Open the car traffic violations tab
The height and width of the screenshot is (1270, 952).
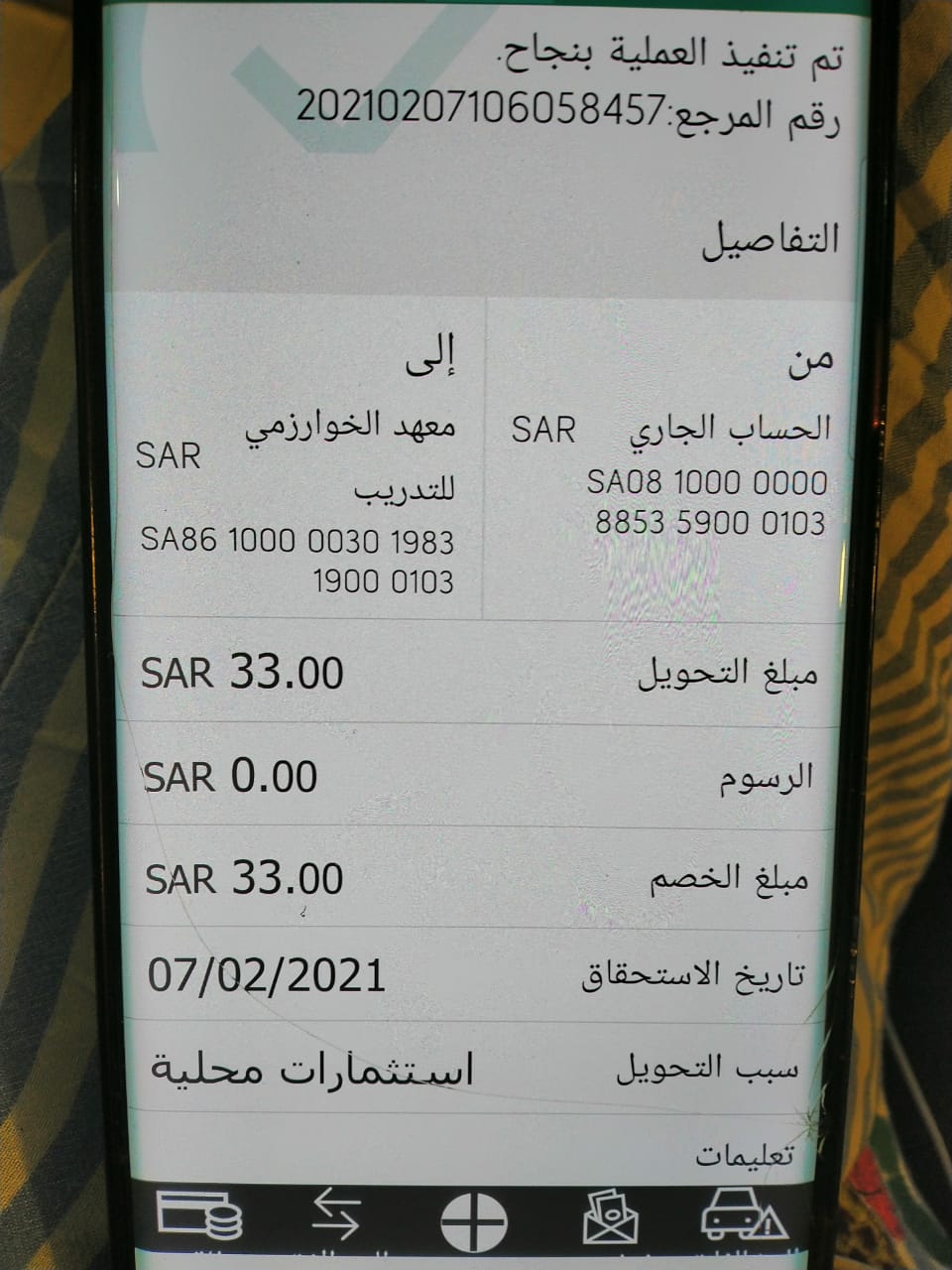[744, 1215]
